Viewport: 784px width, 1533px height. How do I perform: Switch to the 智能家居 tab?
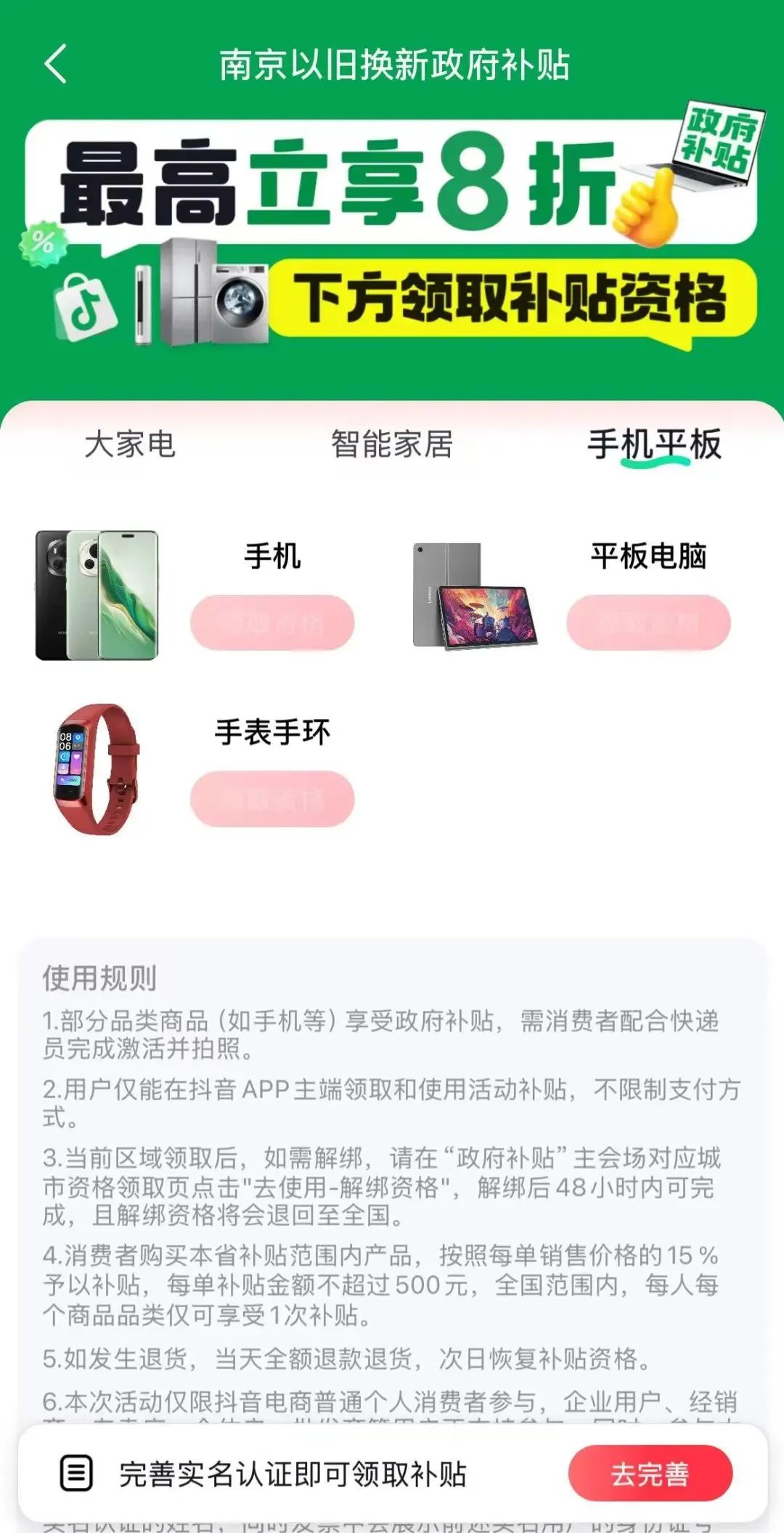click(392, 444)
